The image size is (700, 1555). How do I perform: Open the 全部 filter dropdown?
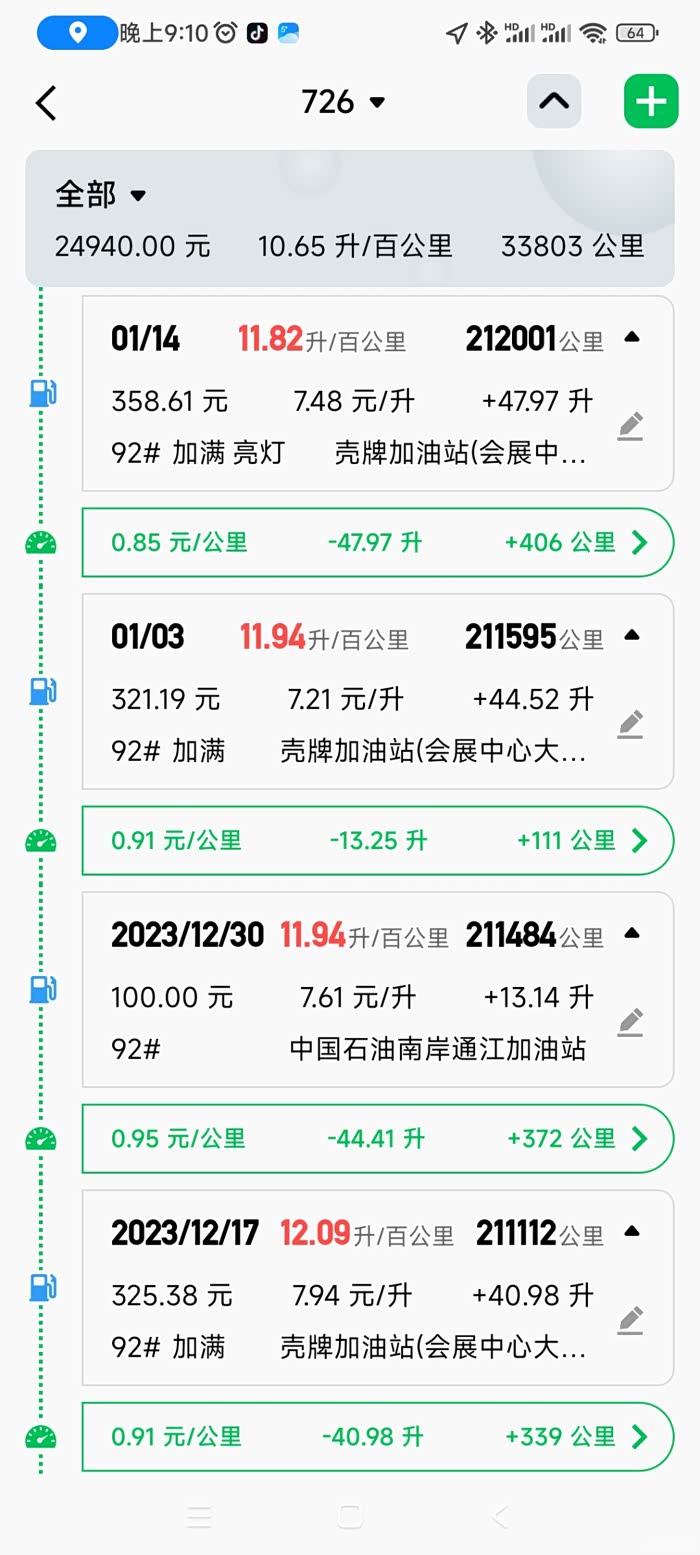click(101, 195)
